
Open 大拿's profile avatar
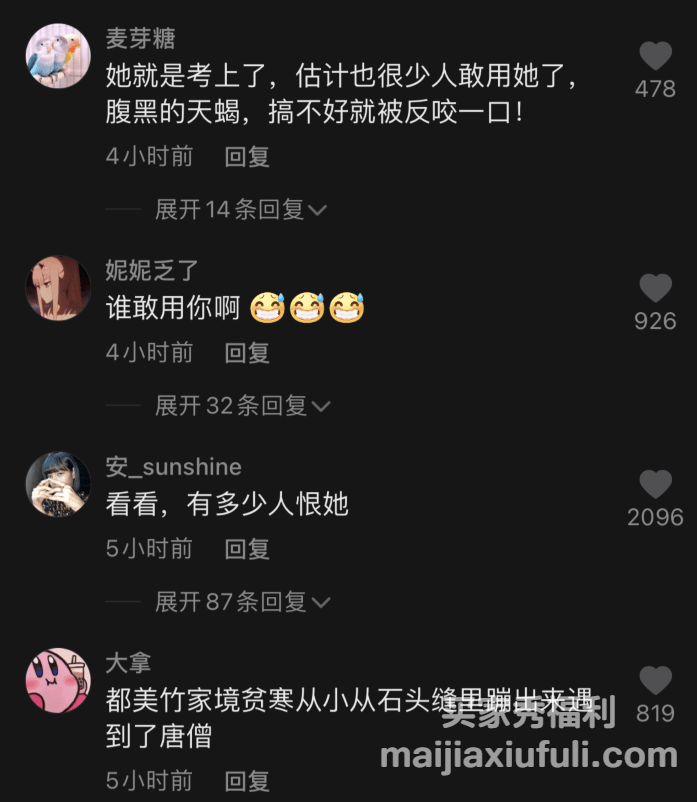(57, 680)
